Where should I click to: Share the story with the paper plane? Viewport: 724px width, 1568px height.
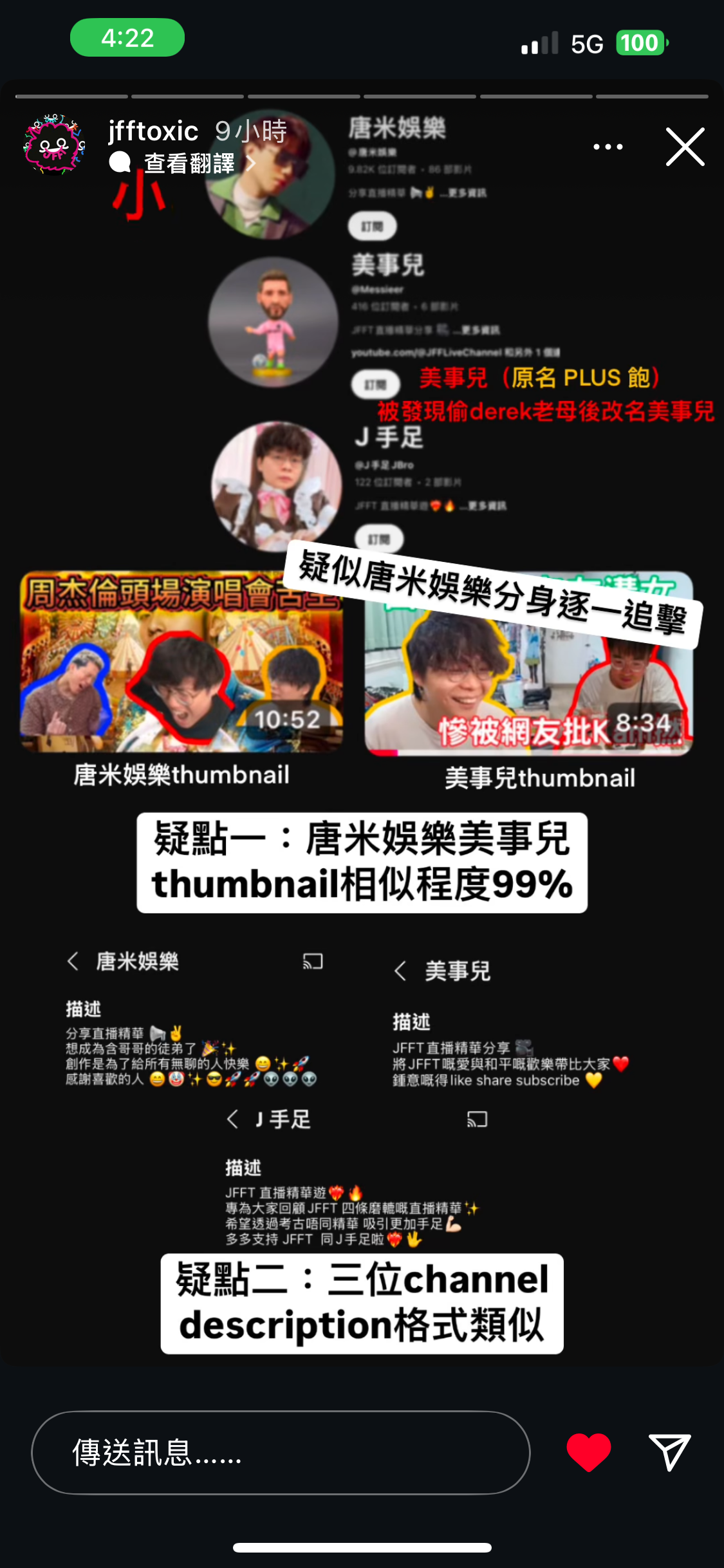[669, 1452]
